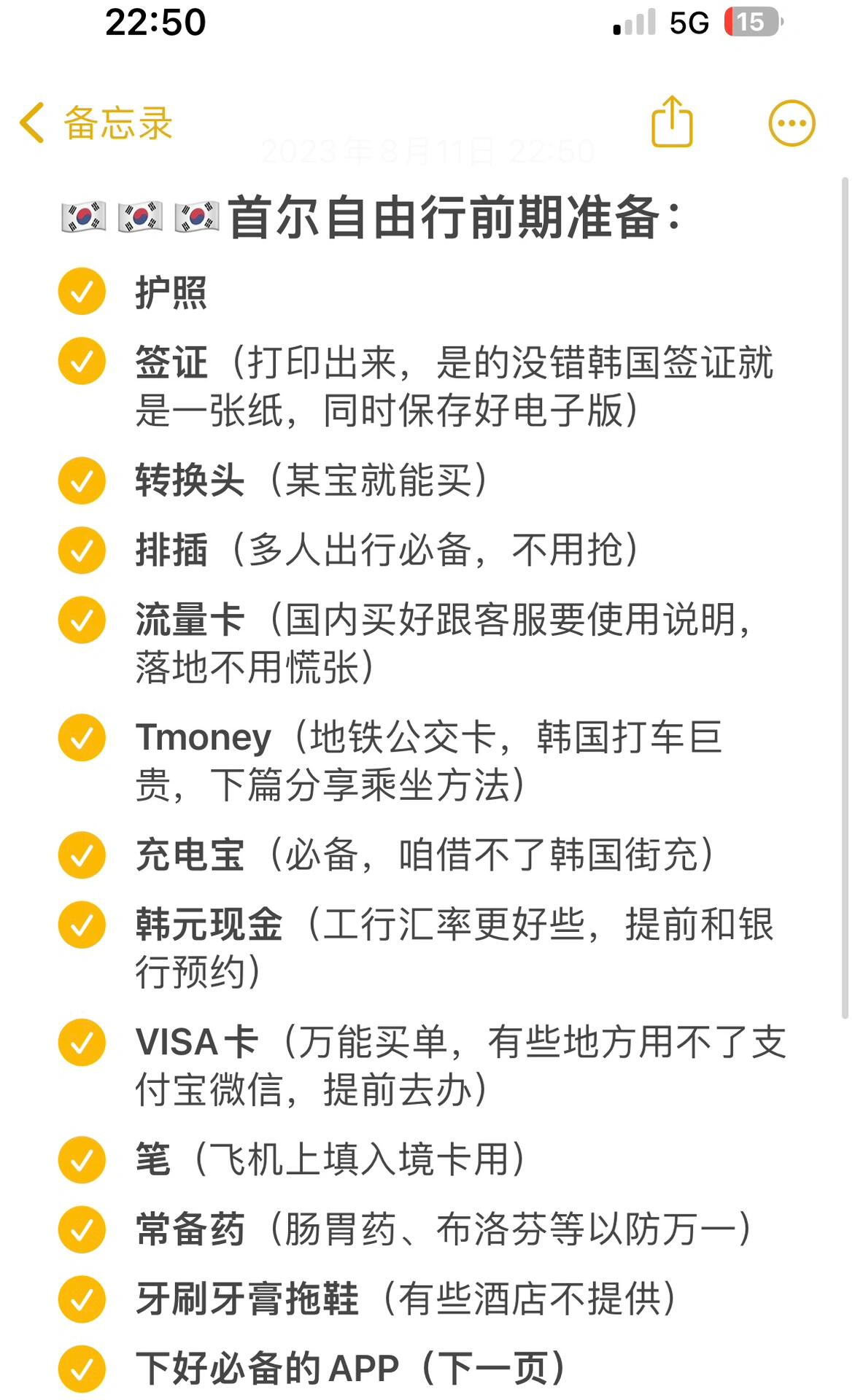The width and height of the screenshot is (855, 1400).
Task: Toggle the 转换头 checkbox
Action: click(x=82, y=481)
